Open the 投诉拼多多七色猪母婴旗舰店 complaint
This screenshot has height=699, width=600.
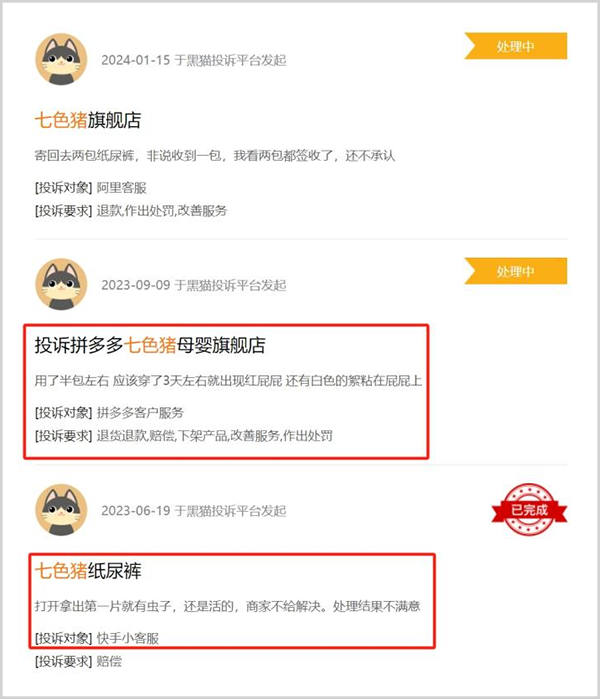(150, 346)
